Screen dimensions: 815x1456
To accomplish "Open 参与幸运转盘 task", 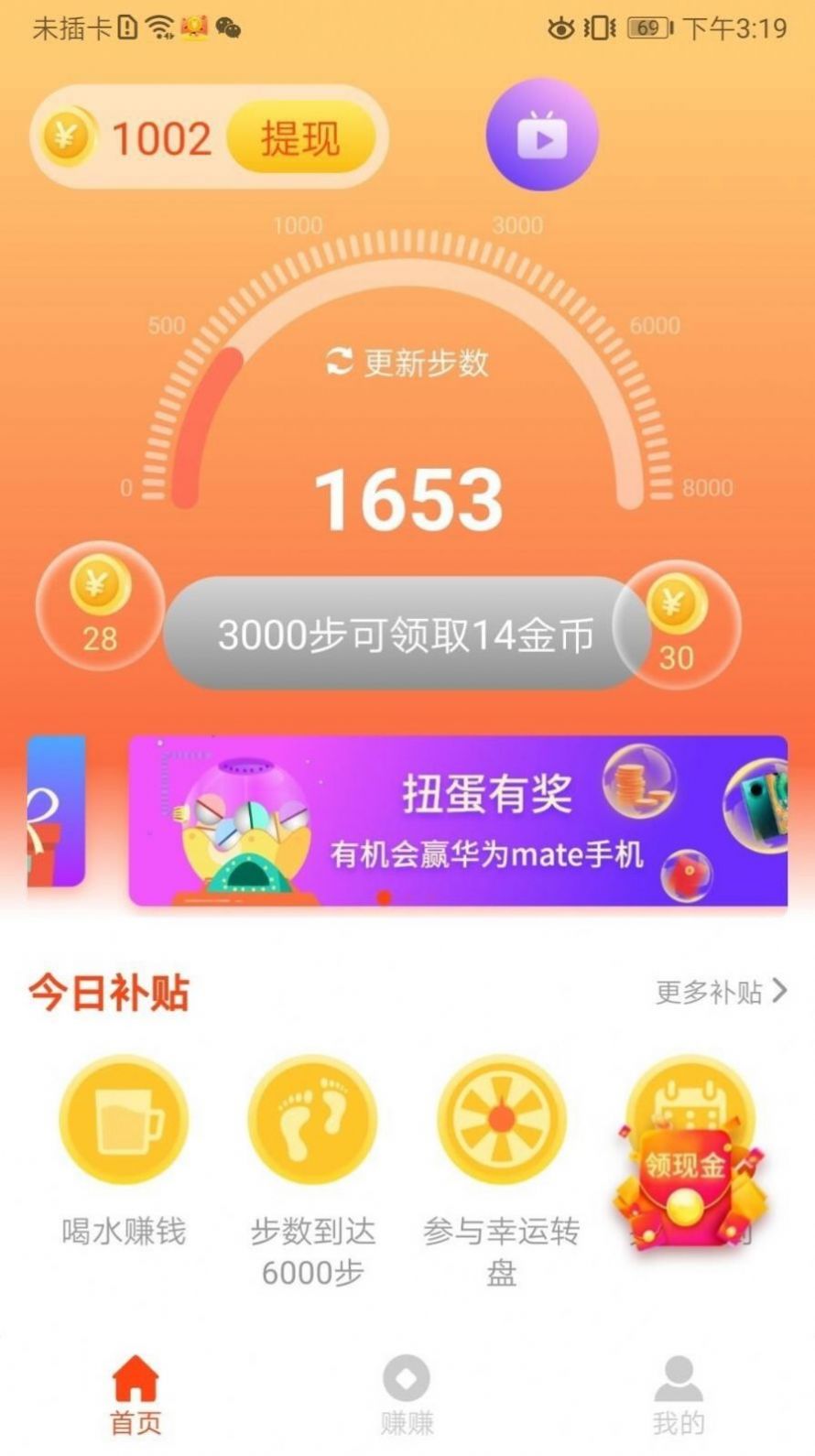I will point(501,1163).
